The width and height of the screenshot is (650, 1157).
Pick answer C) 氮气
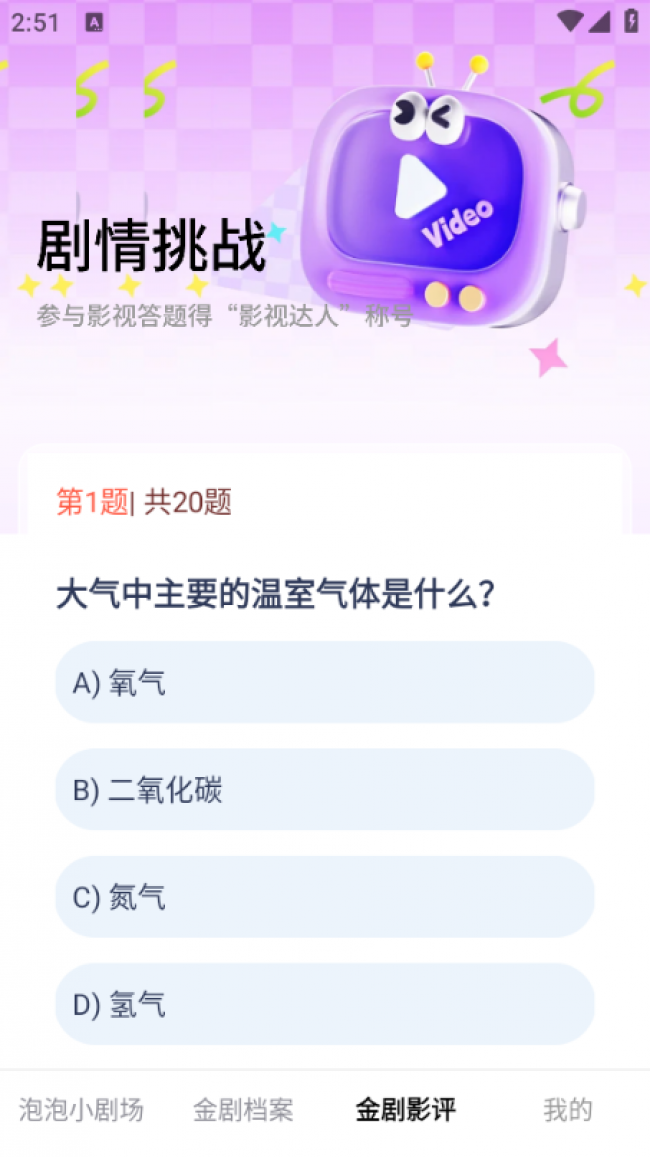click(x=324, y=897)
